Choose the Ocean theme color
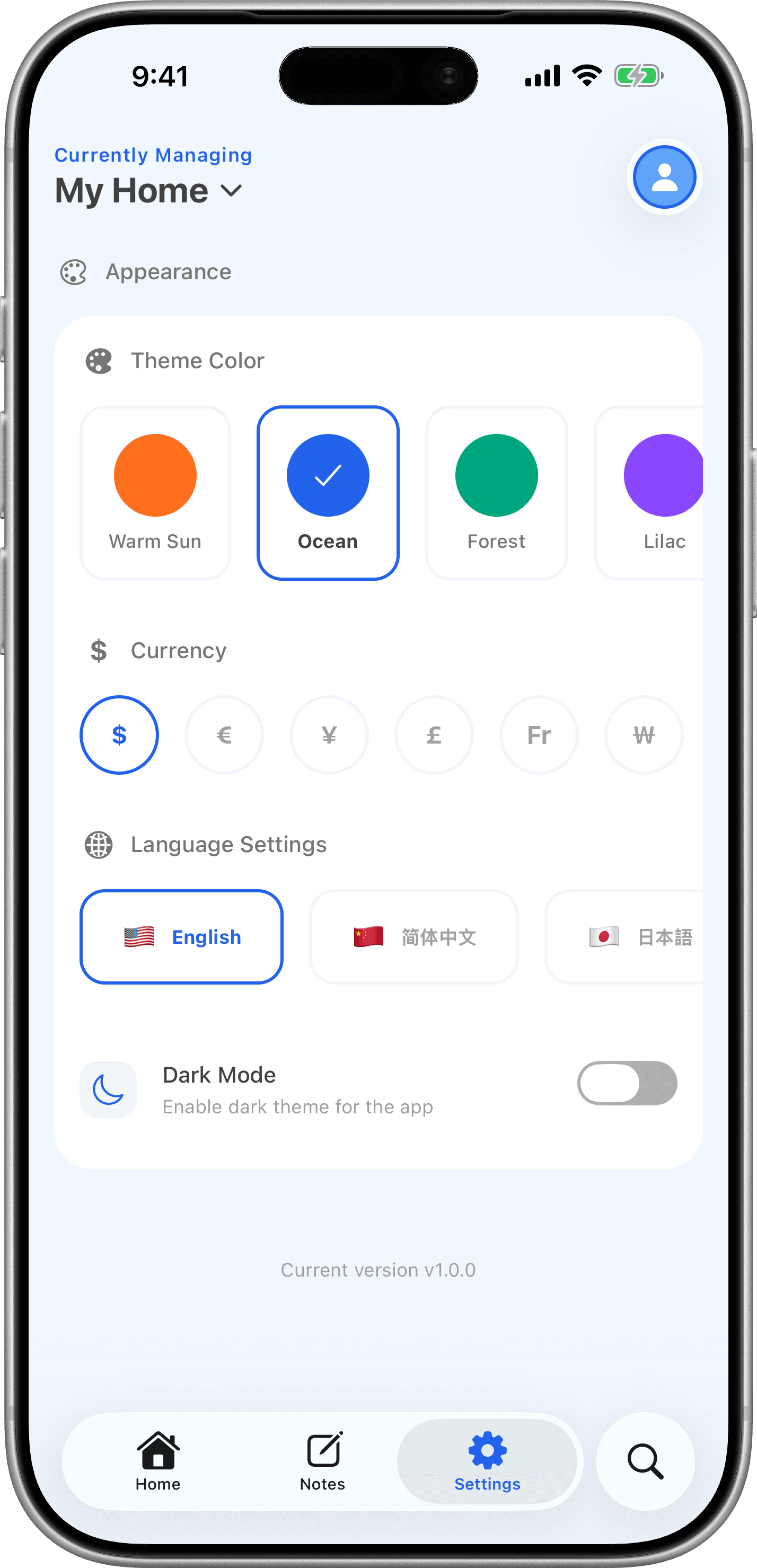This screenshot has height=1568, width=757. [x=328, y=493]
